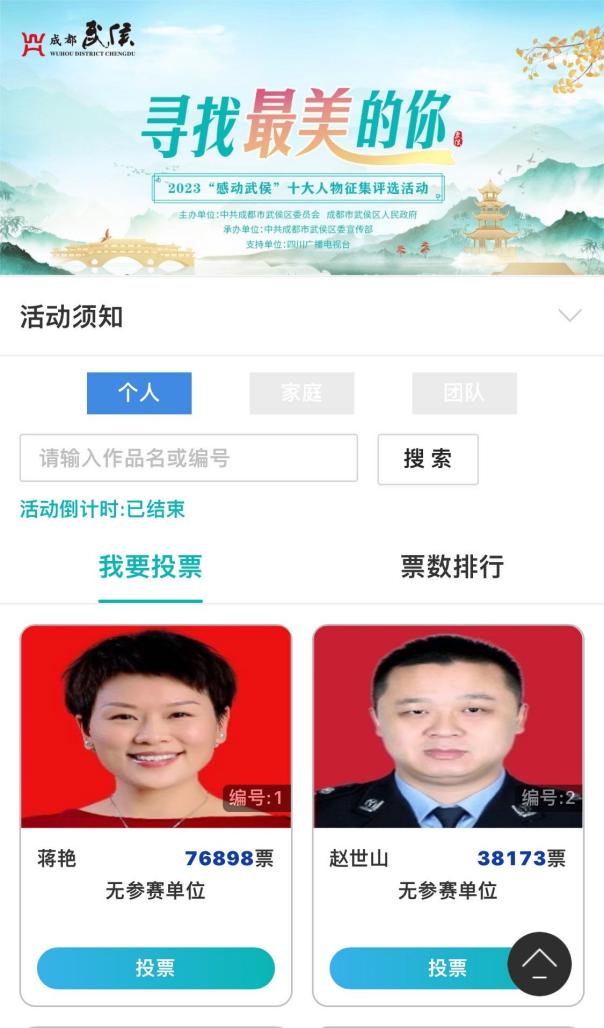Switch to the 团队 category
Viewport: 604px width, 1028px height.
pyautogui.click(x=464, y=393)
